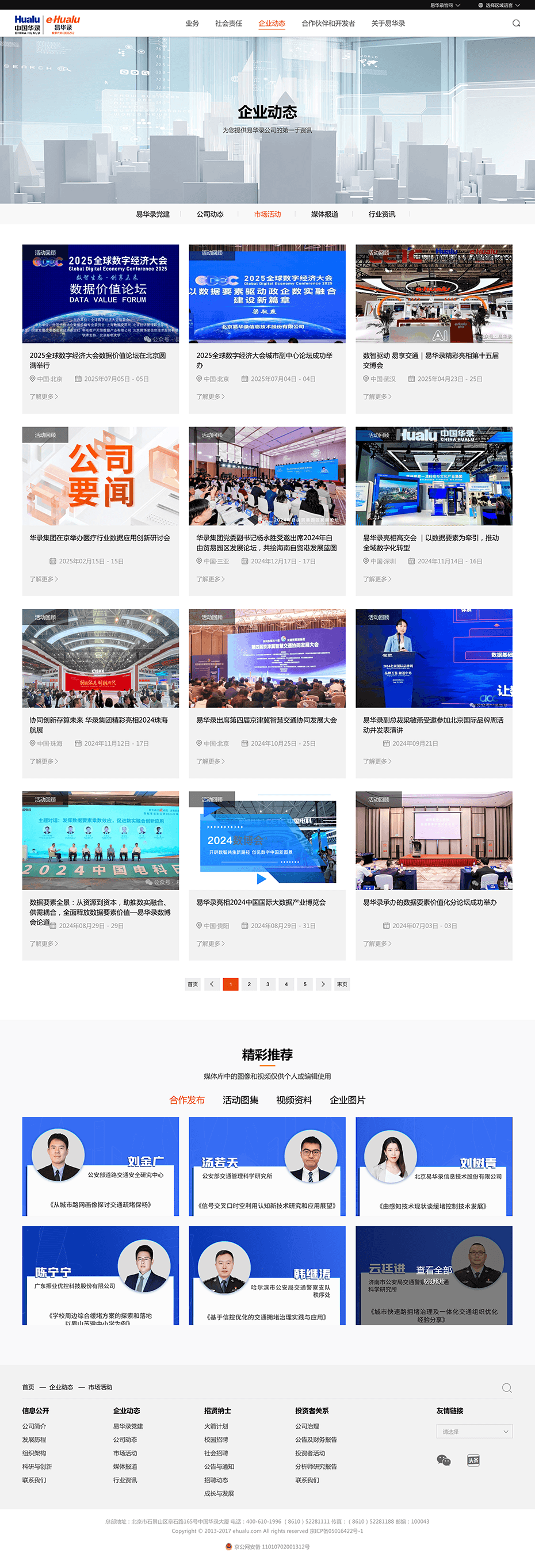
Task: Go to 关于易华录 in the top navigation
Action: [388, 24]
